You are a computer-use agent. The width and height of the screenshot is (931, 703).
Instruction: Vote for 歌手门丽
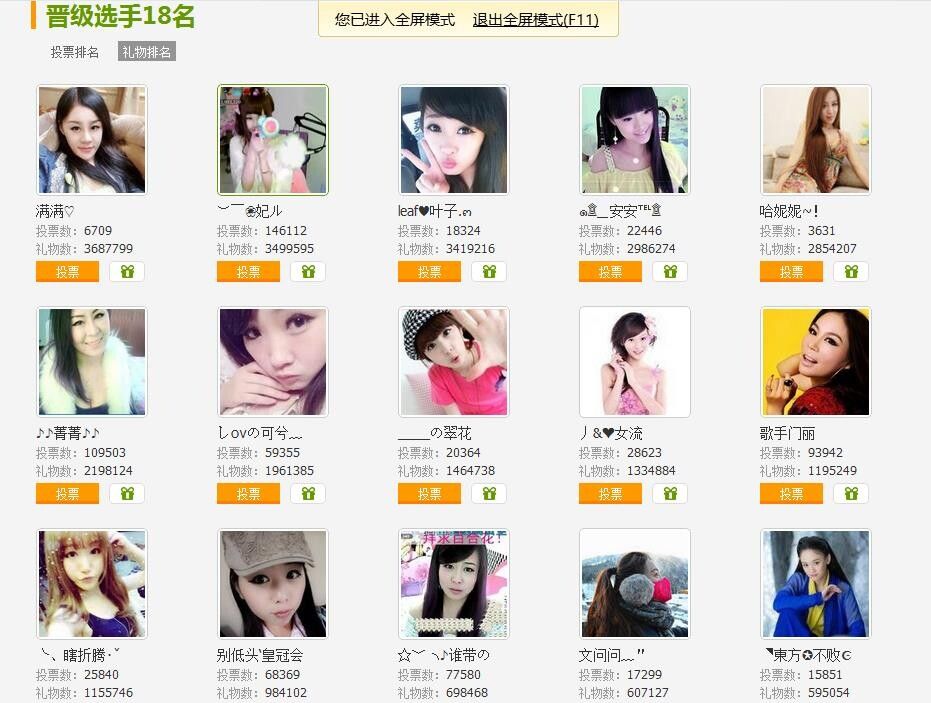pyautogui.click(x=791, y=494)
